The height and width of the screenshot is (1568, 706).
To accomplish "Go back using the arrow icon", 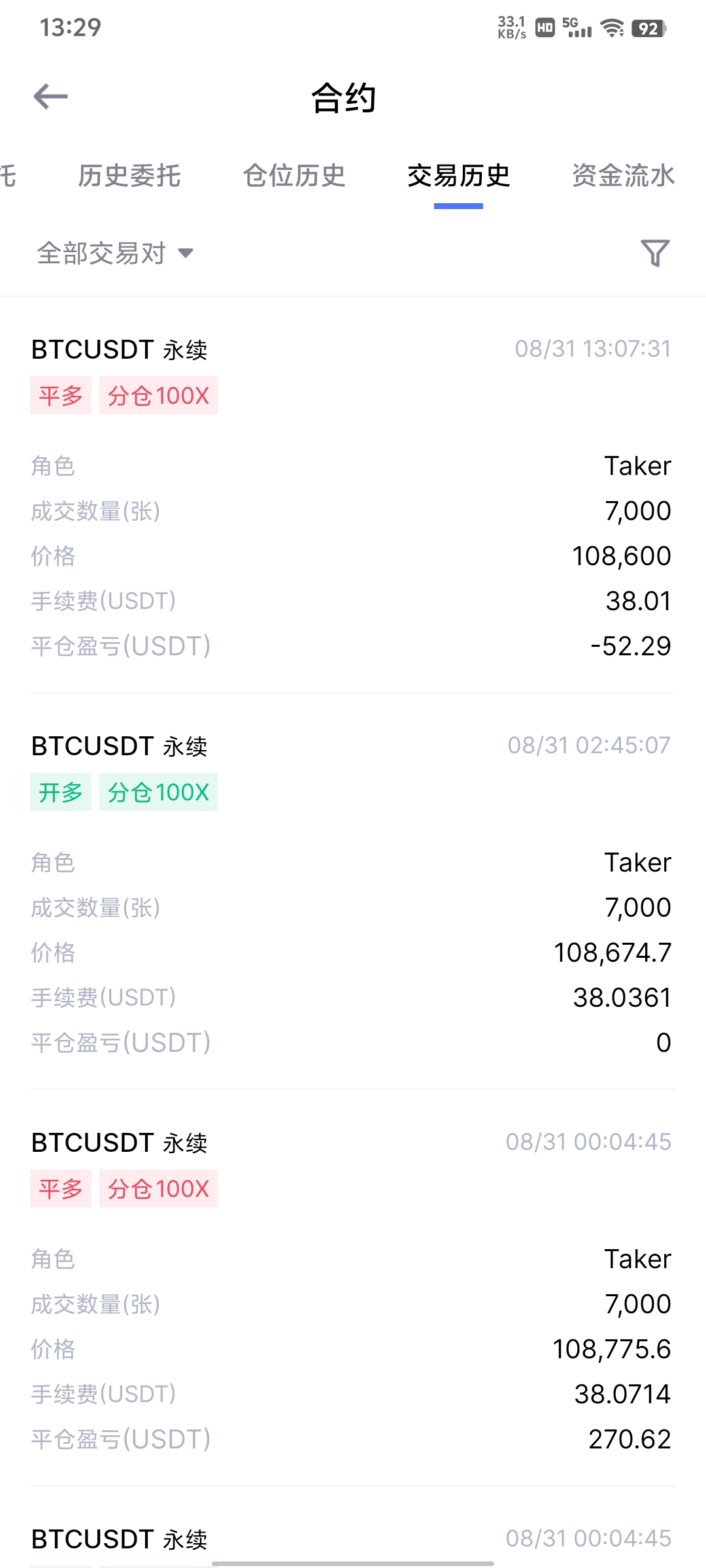I will pyautogui.click(x=50, y=97).
